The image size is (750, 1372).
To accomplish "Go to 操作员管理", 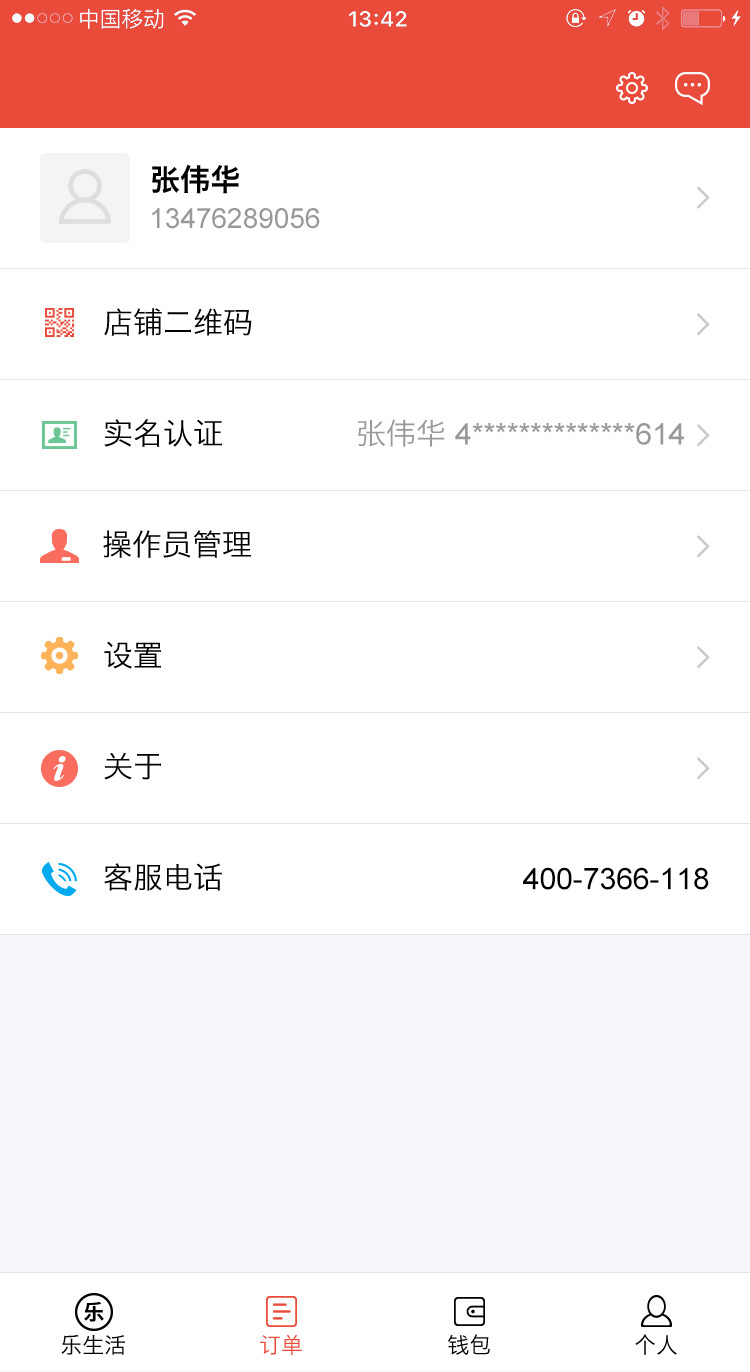I will point(375,546).
